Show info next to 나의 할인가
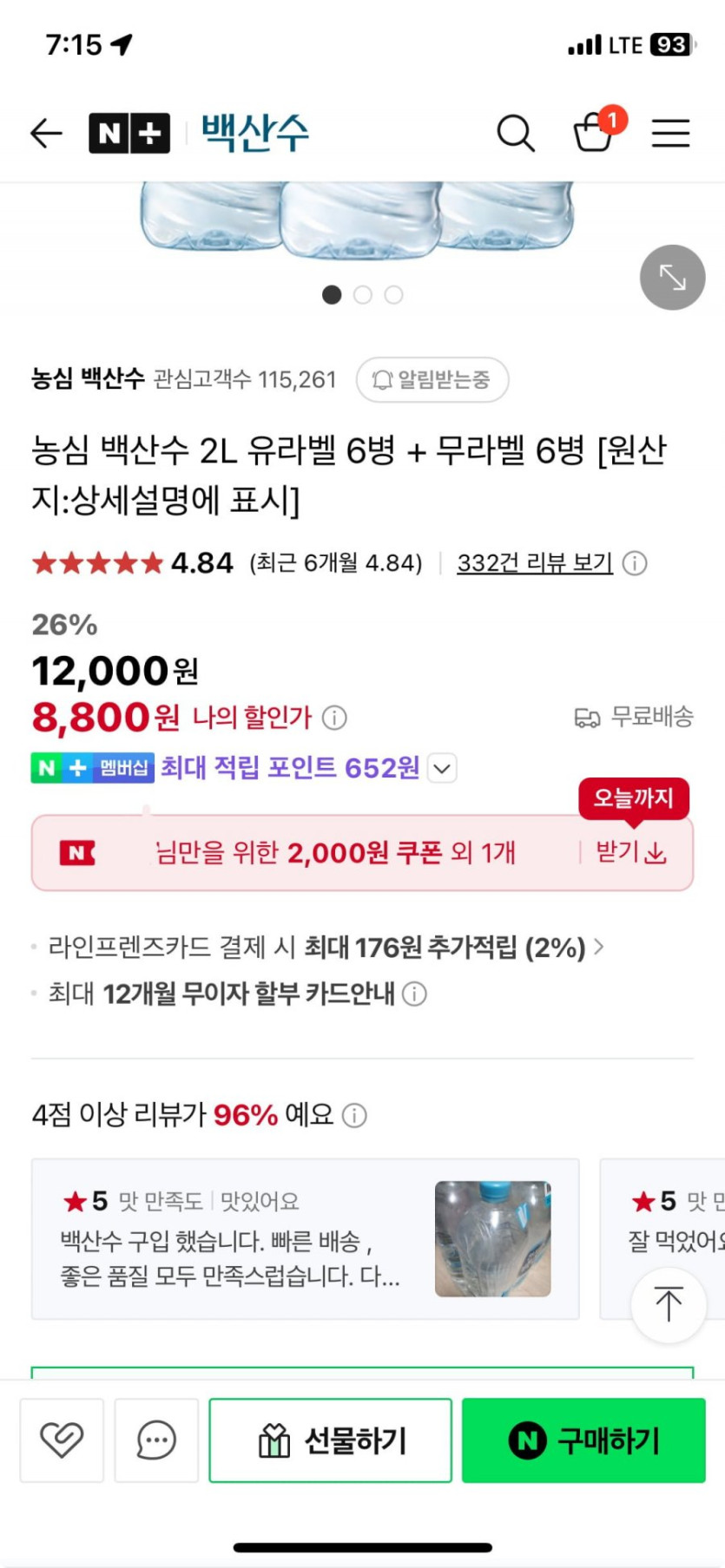Viewport: 725px width, 1568px height. click(334, 718)
